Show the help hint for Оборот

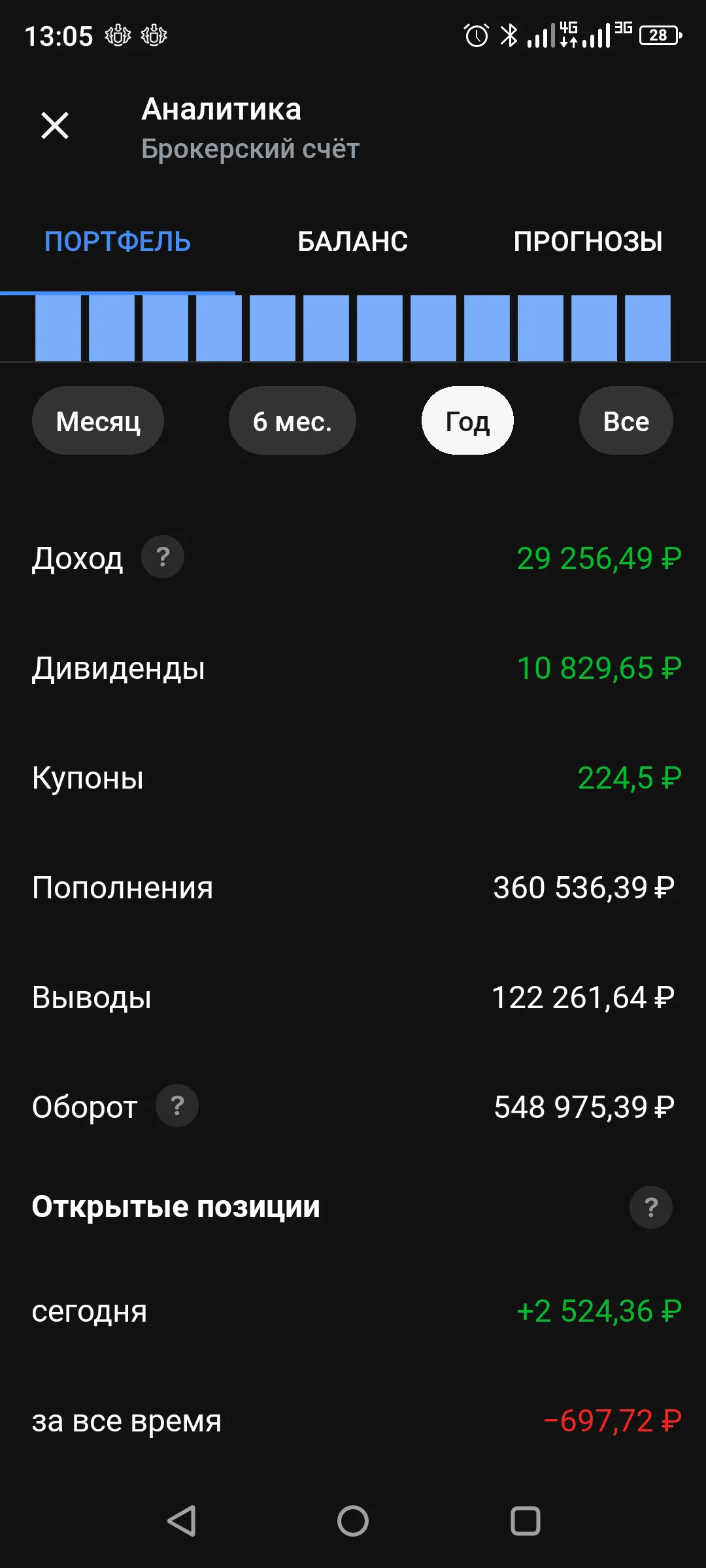click(x=177, y=1105)
